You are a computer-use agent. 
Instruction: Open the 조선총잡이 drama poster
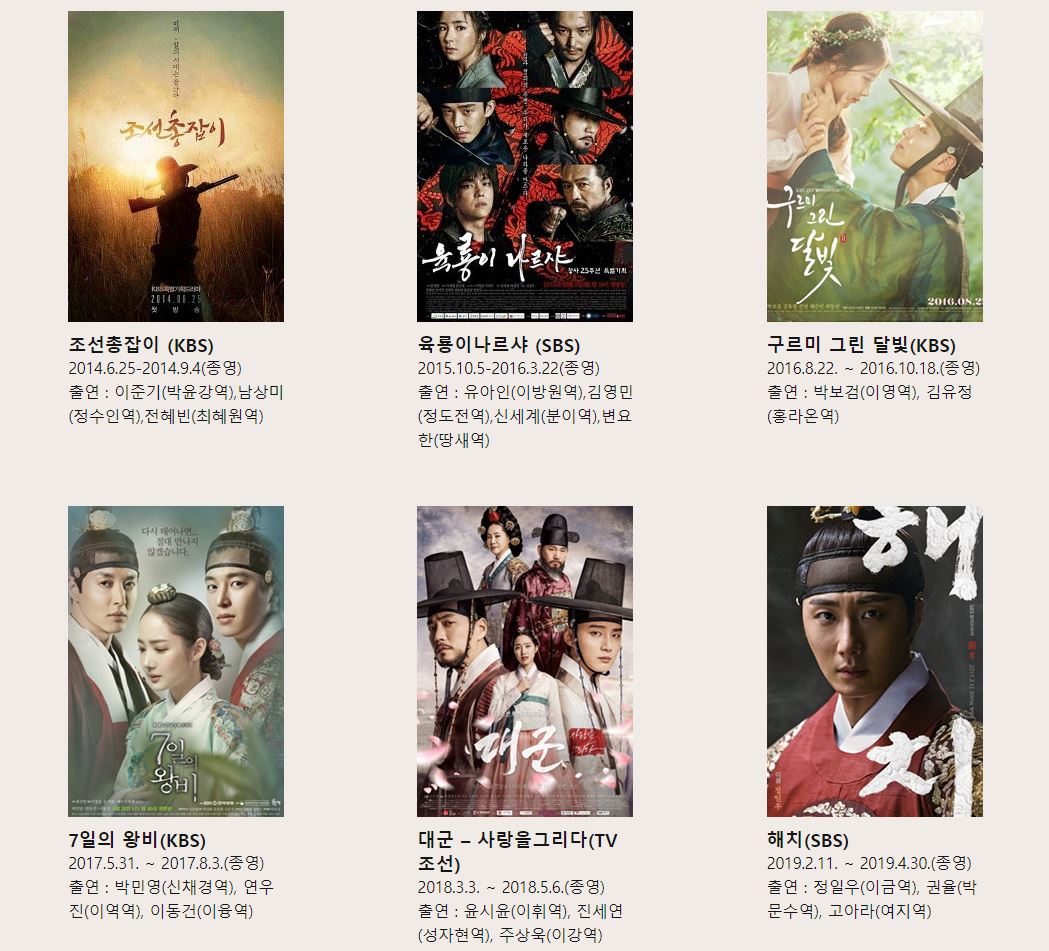click(175, 166)
